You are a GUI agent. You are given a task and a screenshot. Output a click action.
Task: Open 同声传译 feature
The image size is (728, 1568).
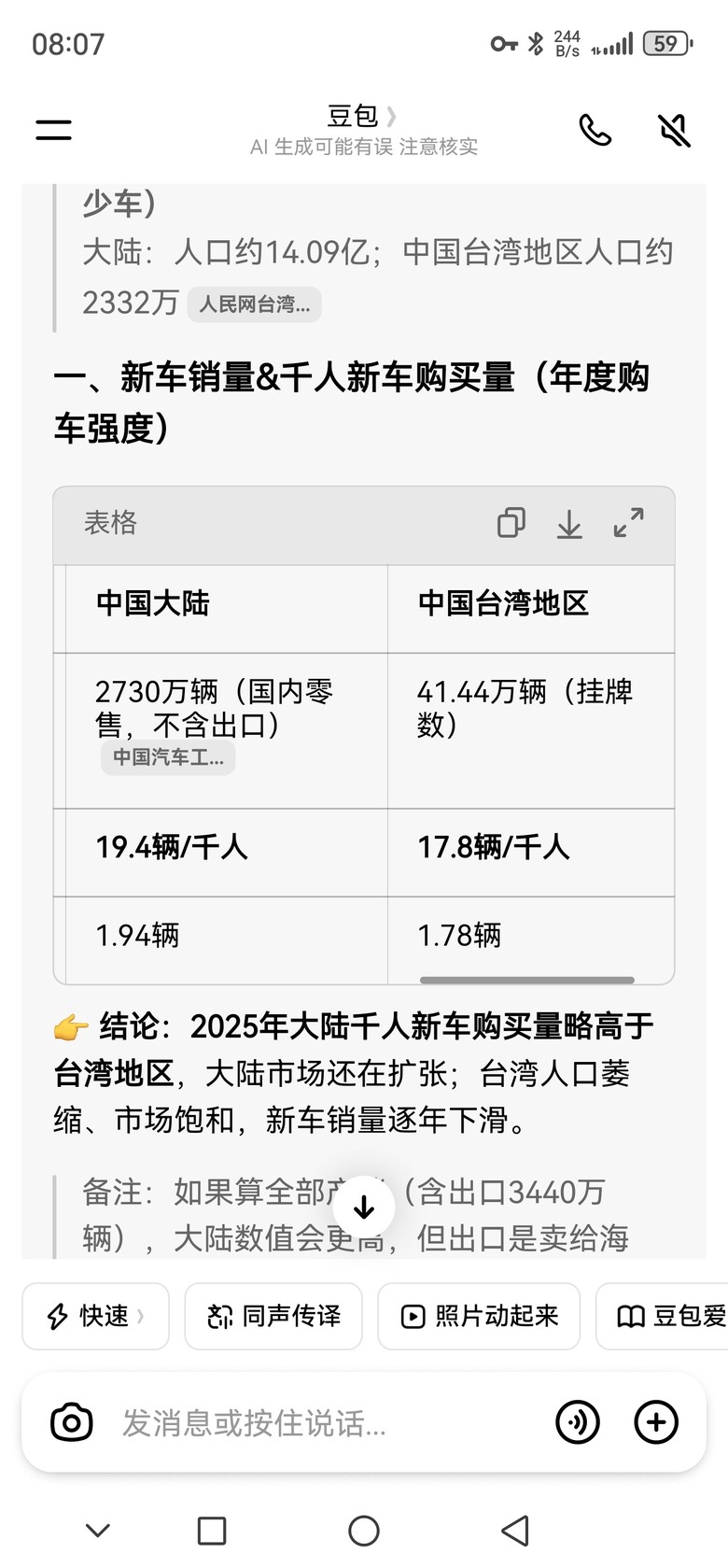point(273,1316)
